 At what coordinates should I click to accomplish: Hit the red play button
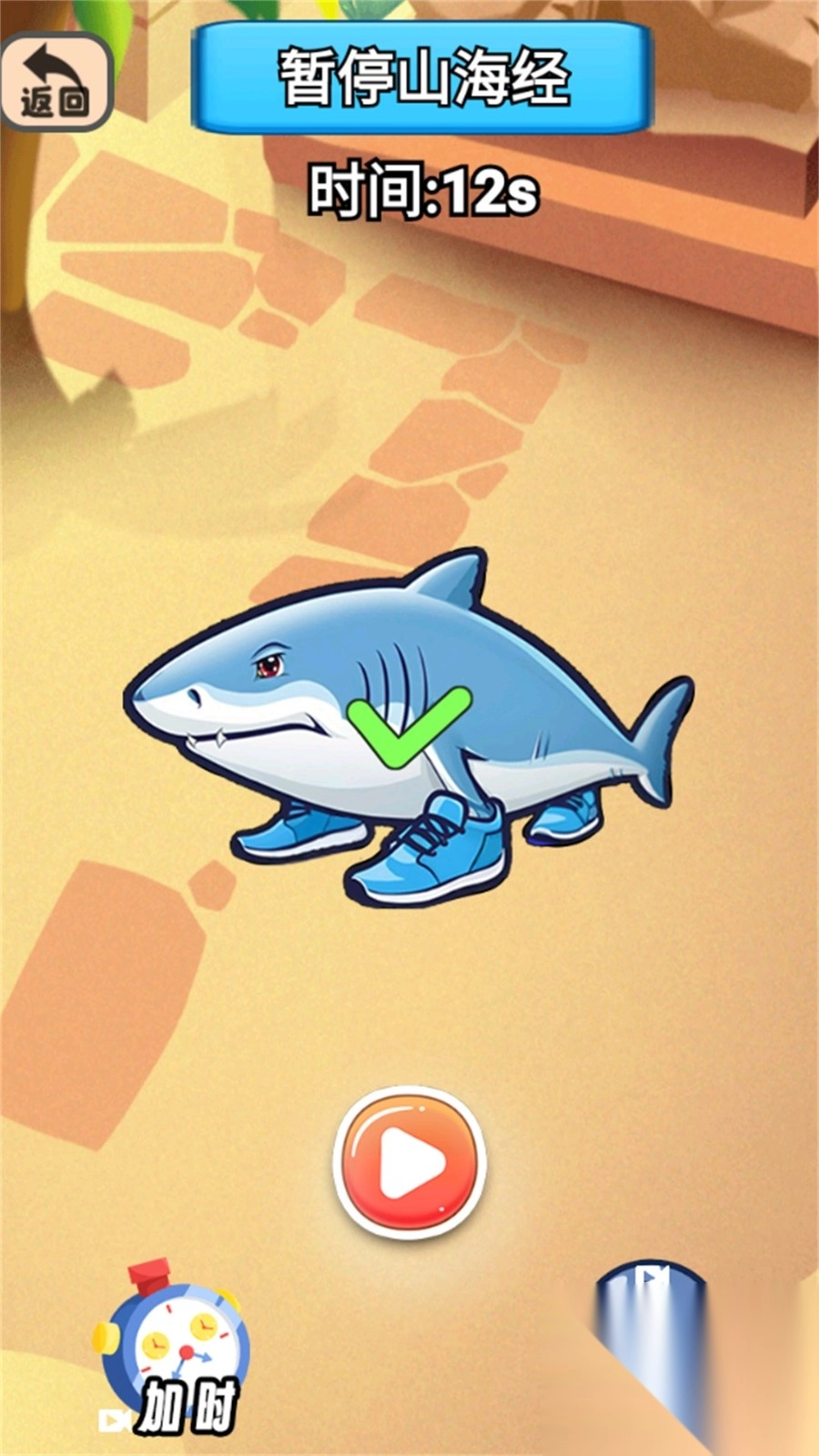point(409,1162)
